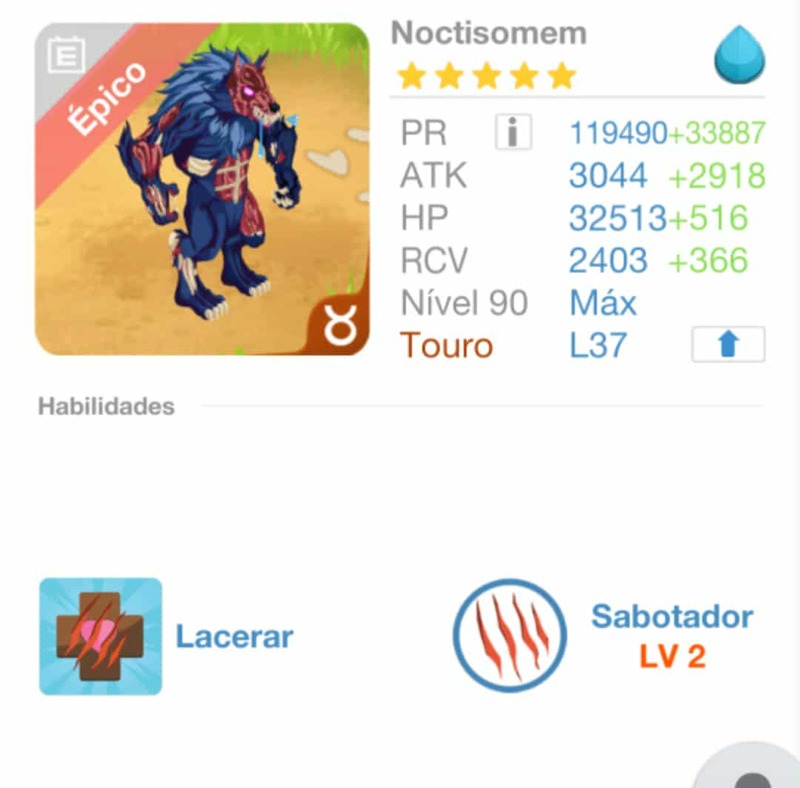Screen dimensions: 800x788
Task: Tap the blue up arrow beside L37
Action: [x=728, y=345]
